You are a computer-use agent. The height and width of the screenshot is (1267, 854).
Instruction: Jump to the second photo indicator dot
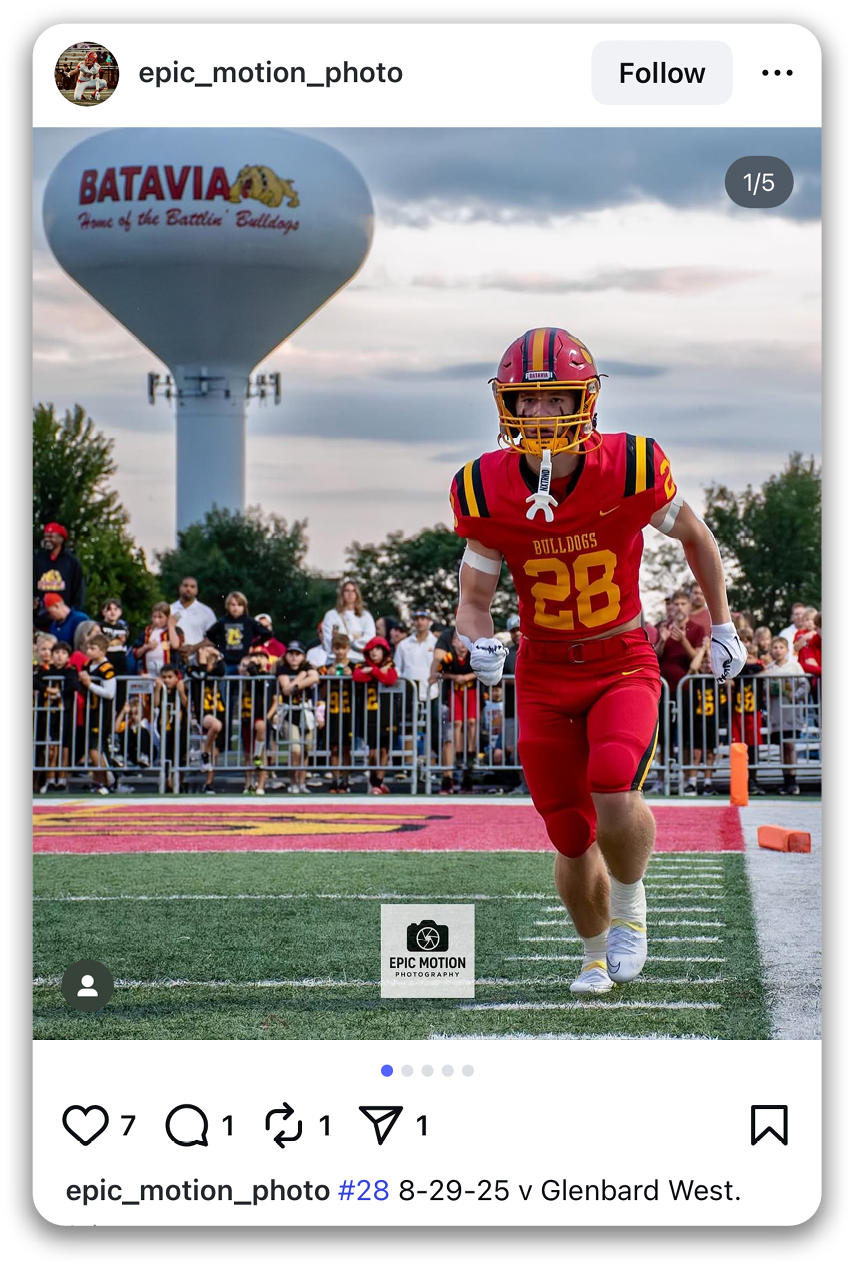click(407, 1070)
